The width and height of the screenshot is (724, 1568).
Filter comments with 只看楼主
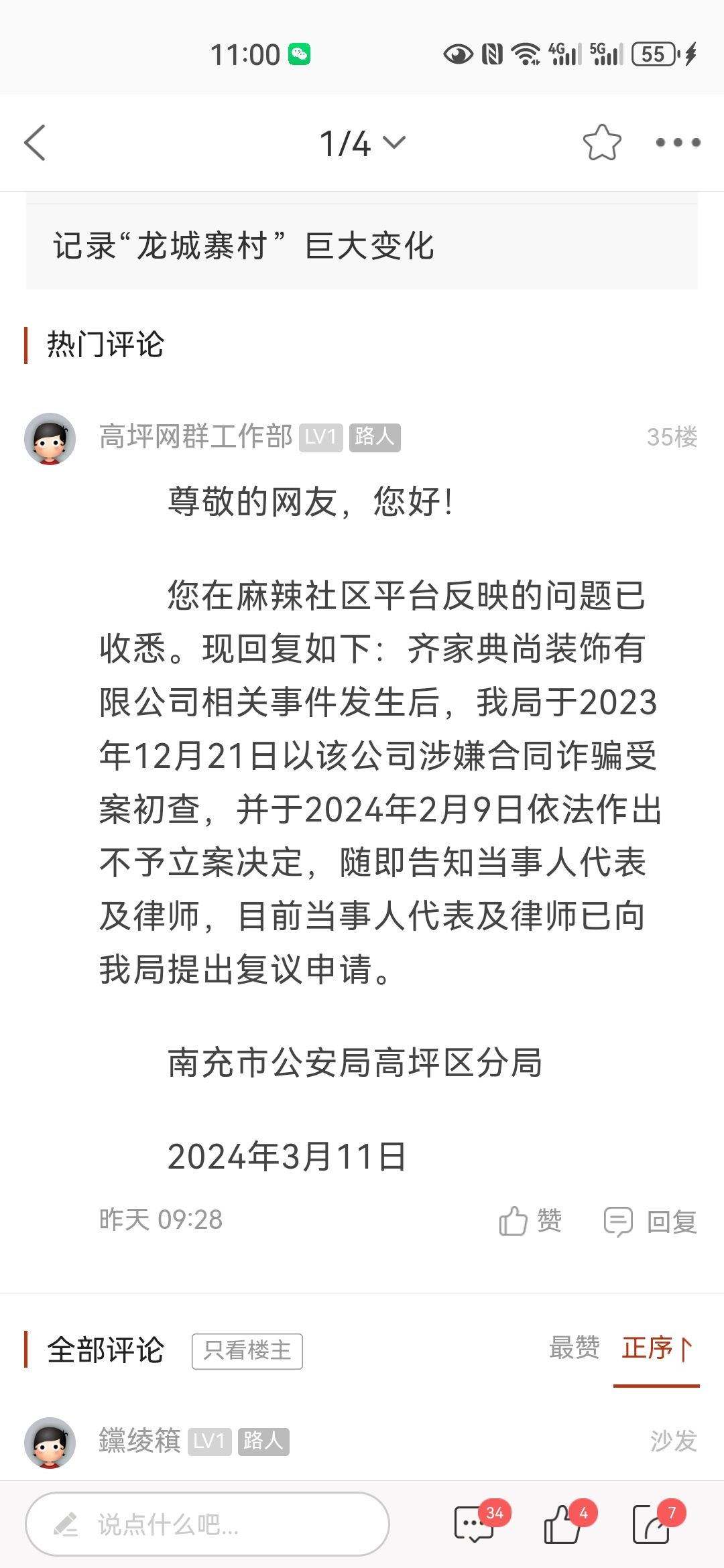point(247,1351)
